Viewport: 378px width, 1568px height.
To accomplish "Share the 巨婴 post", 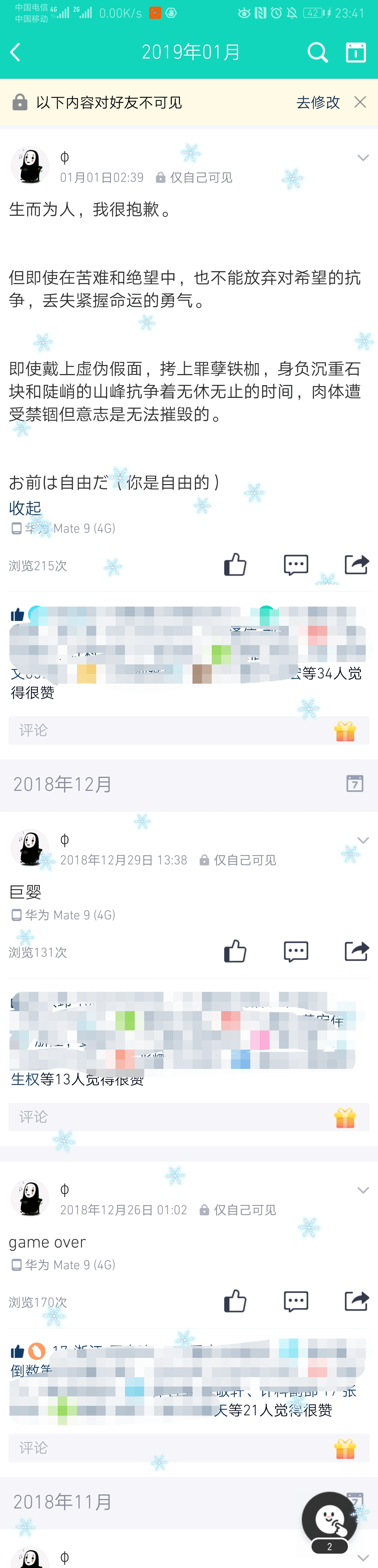I will (x=356, y=951).
